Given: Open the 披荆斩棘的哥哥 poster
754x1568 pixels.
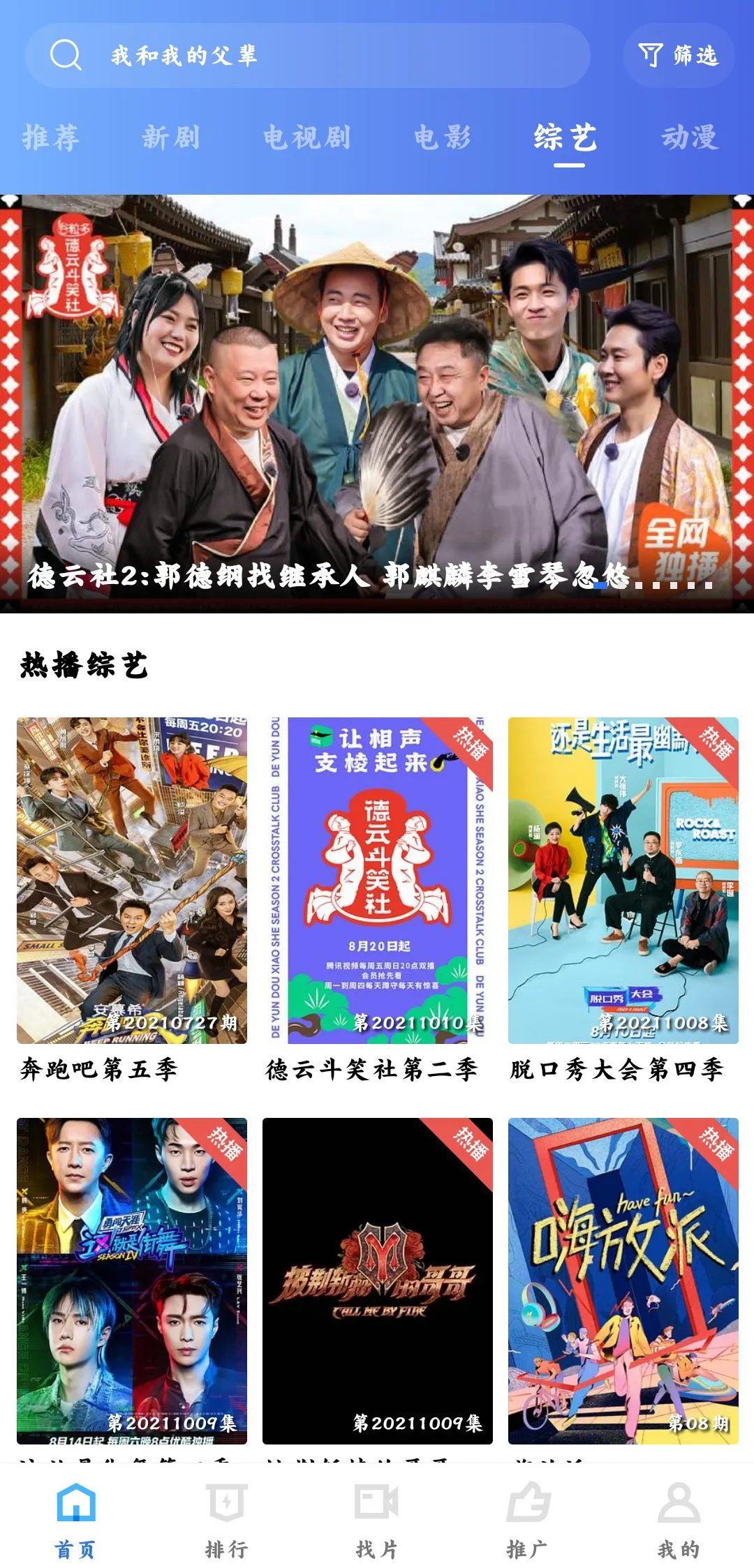Looking at the screenshot, I should (377, 1280).
